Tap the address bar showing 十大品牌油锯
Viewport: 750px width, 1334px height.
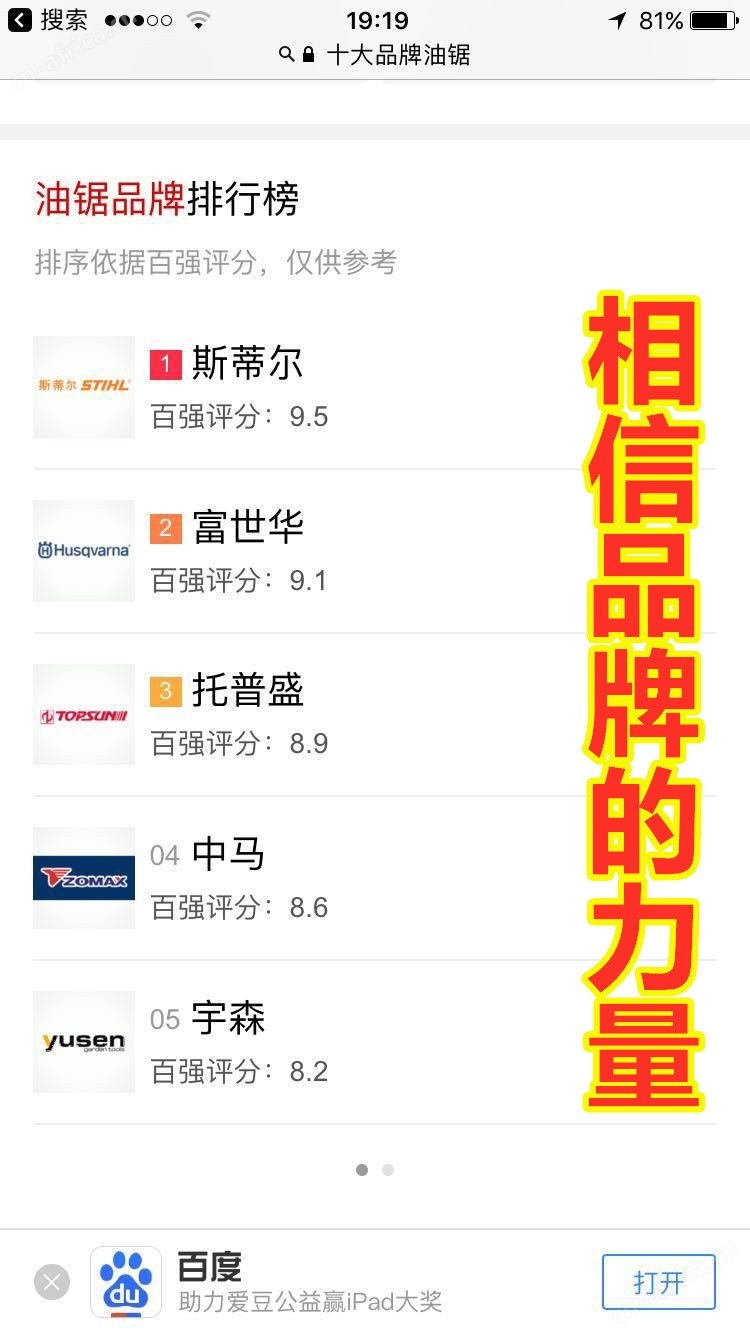pyautogui.click(x=375, y=54)
